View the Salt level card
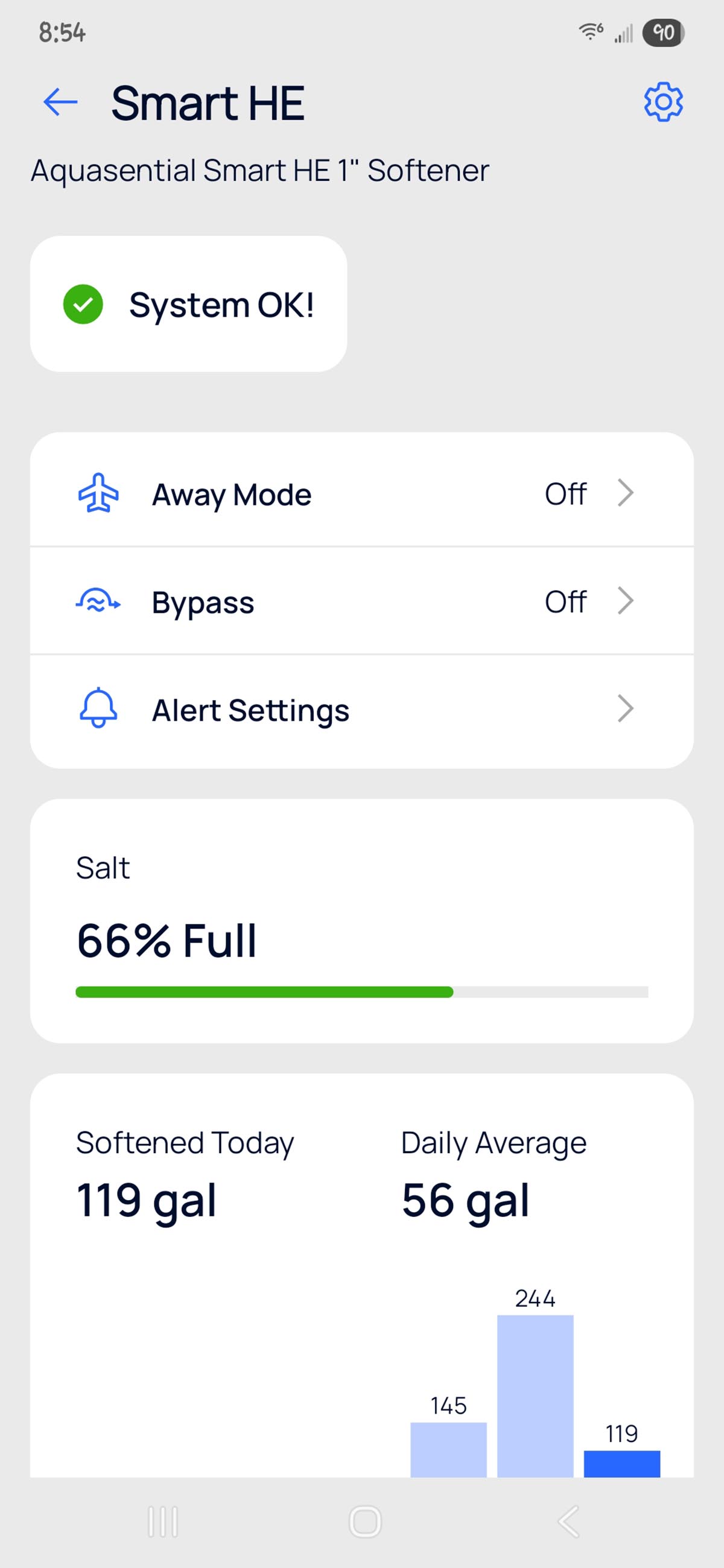724x1568 pixels. [361, 920]
